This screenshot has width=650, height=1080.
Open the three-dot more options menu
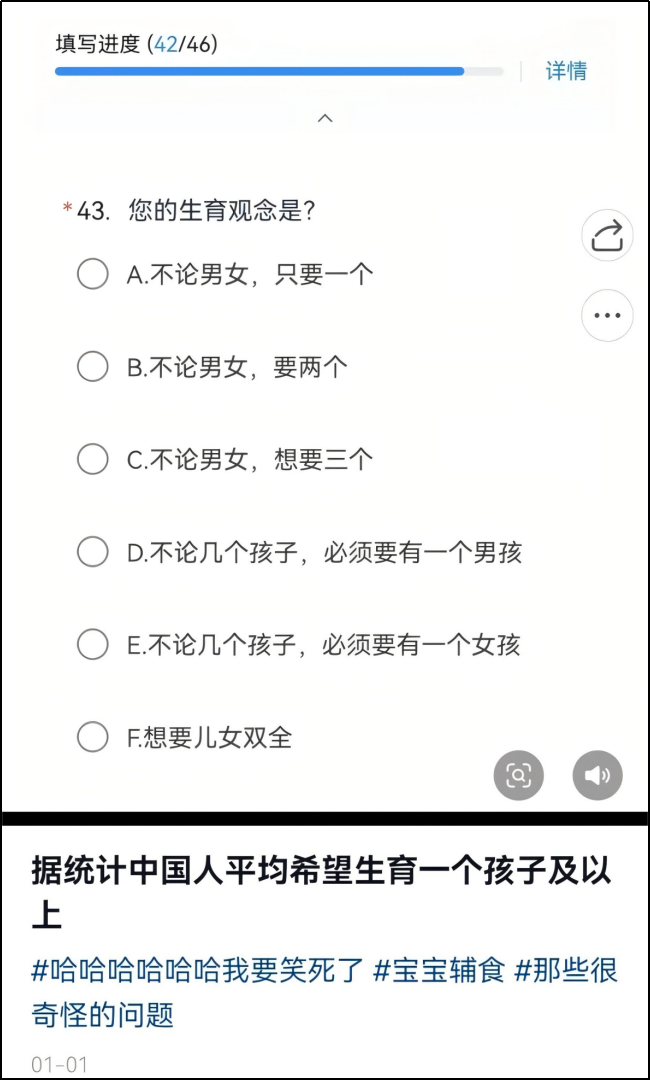tap(607, 316)
